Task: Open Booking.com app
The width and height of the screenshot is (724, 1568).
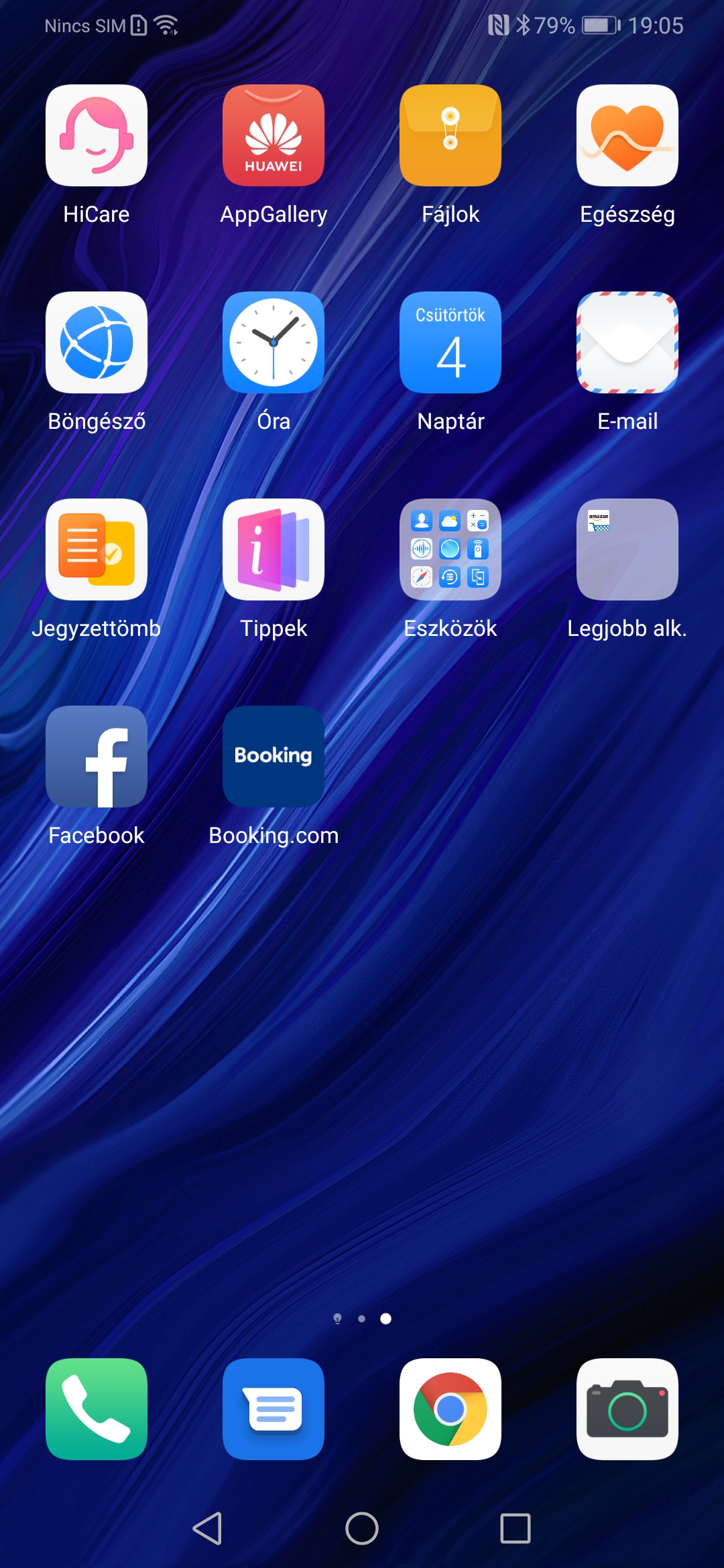Action: (274, 757)
